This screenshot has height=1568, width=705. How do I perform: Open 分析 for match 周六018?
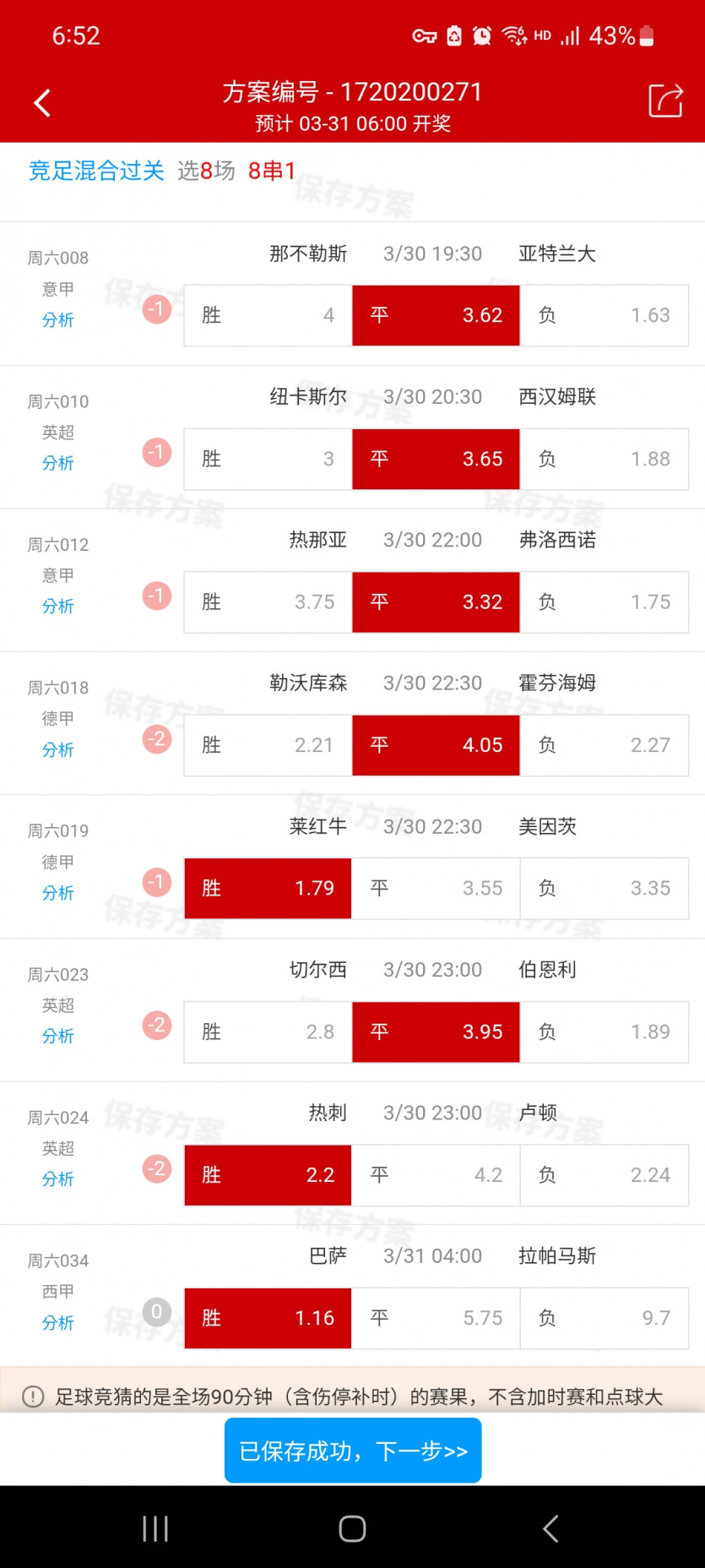58,749
